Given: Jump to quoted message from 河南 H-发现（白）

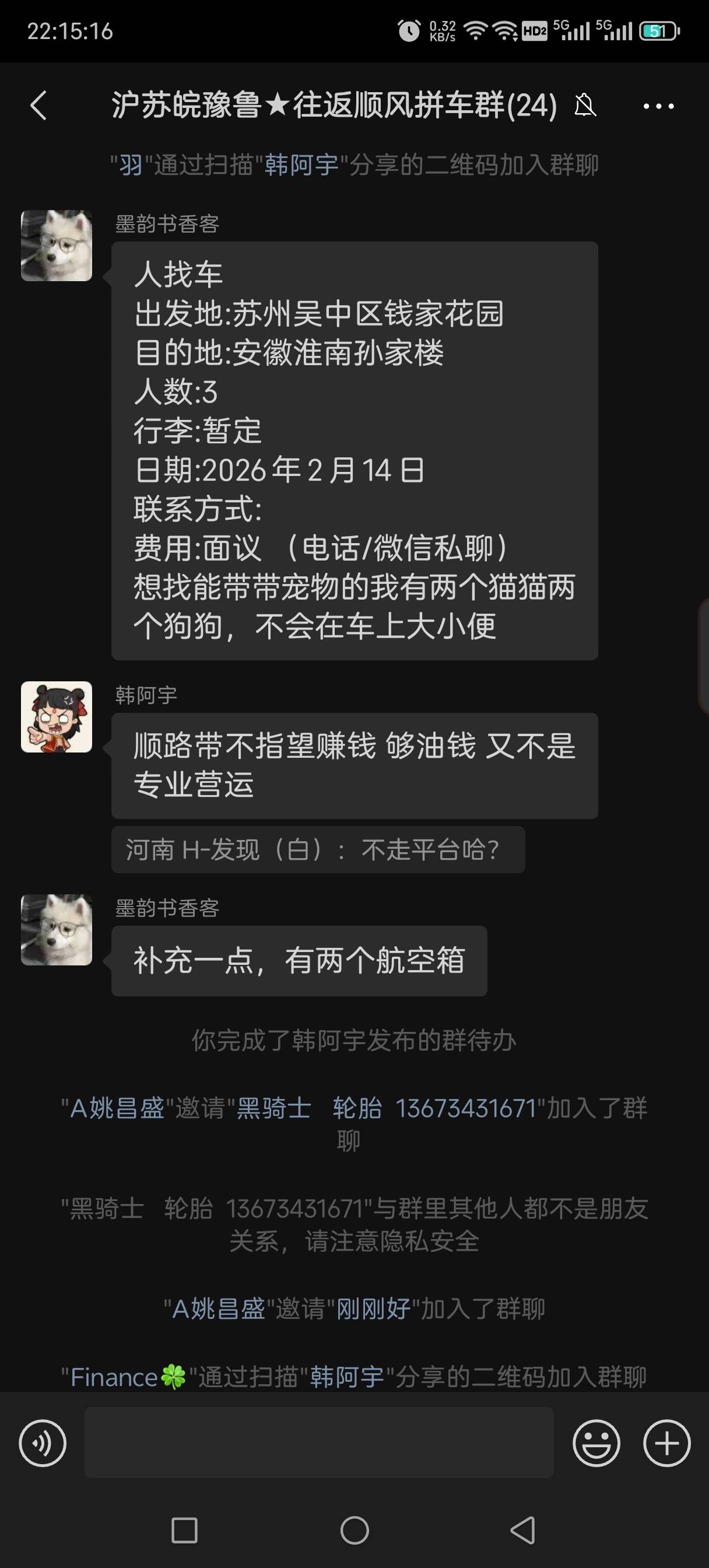Looking at the screenshot, I should (318, 850).
